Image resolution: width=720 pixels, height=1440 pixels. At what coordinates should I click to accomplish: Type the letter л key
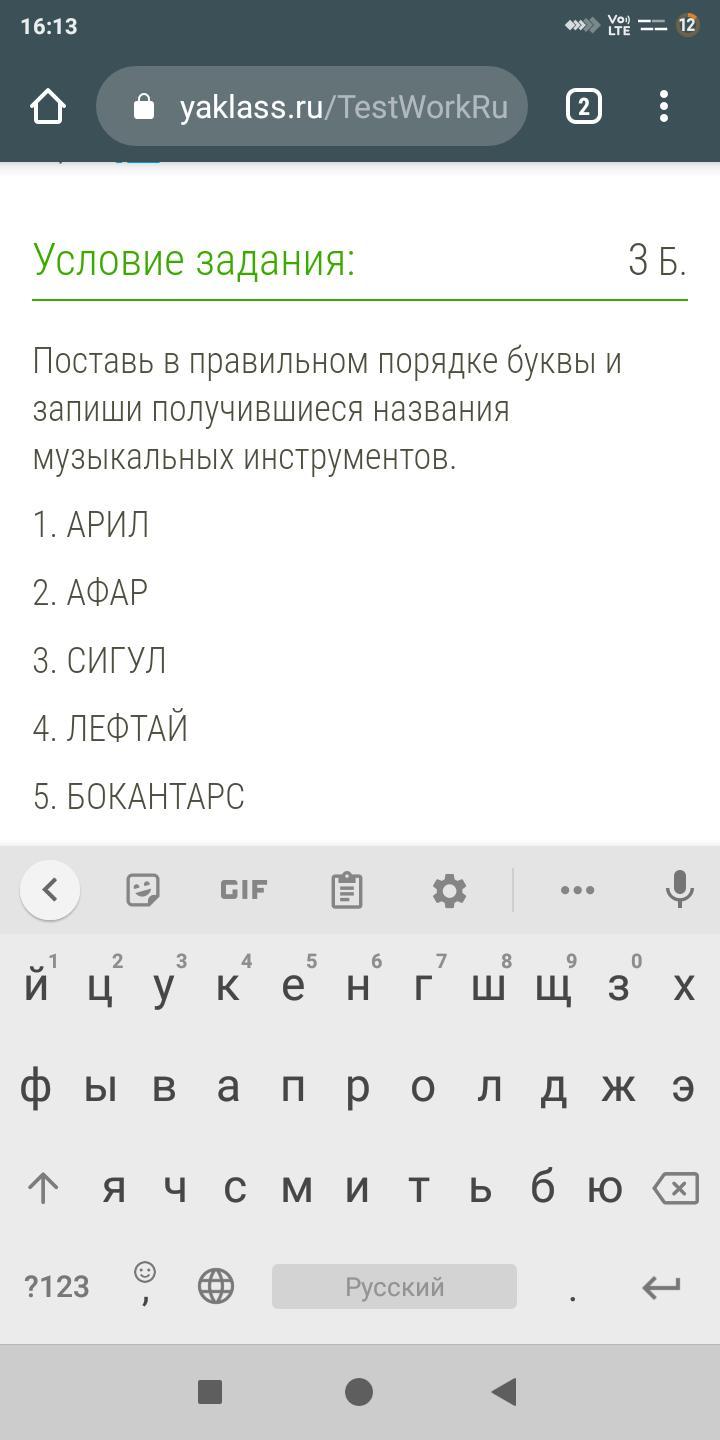coord(489,1088)
